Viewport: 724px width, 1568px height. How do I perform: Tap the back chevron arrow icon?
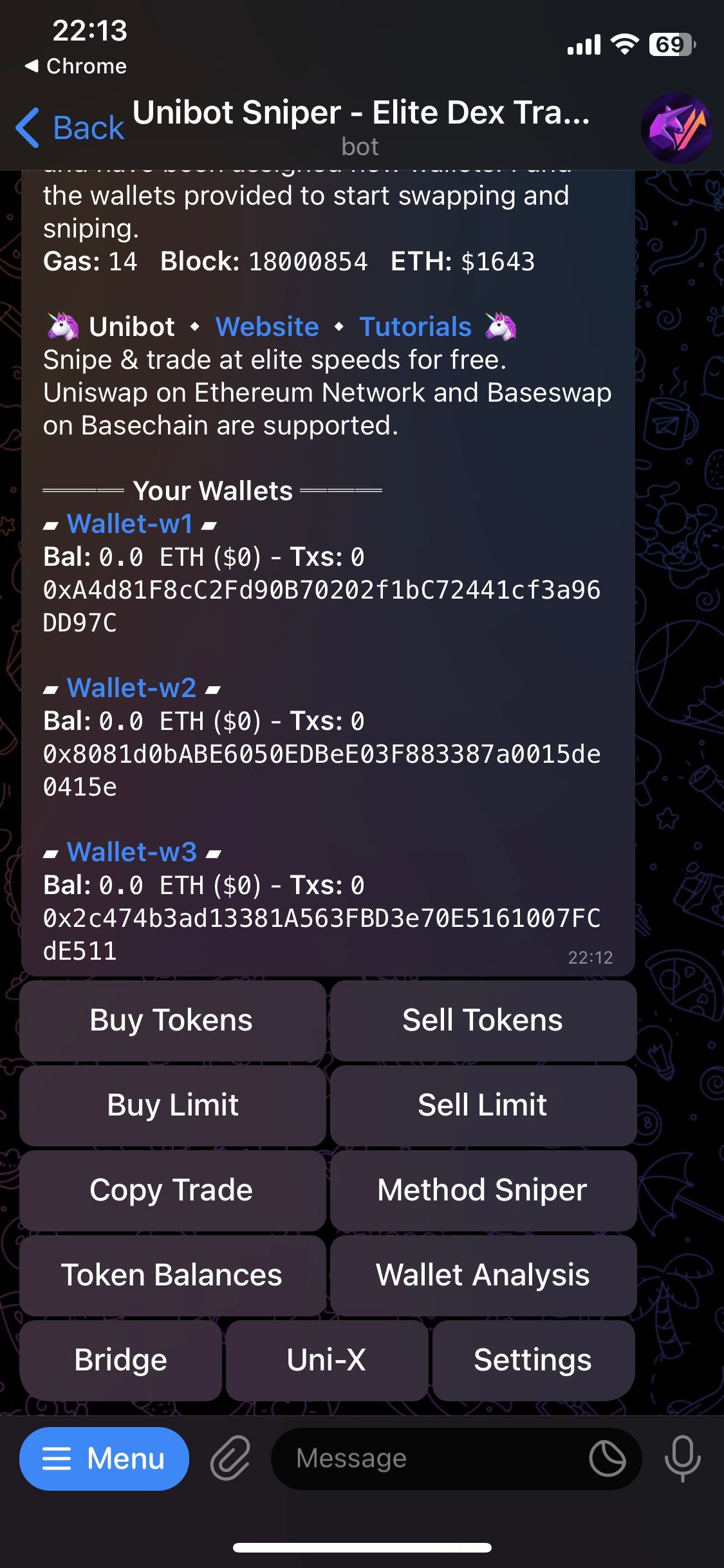[x=28, y=127]
